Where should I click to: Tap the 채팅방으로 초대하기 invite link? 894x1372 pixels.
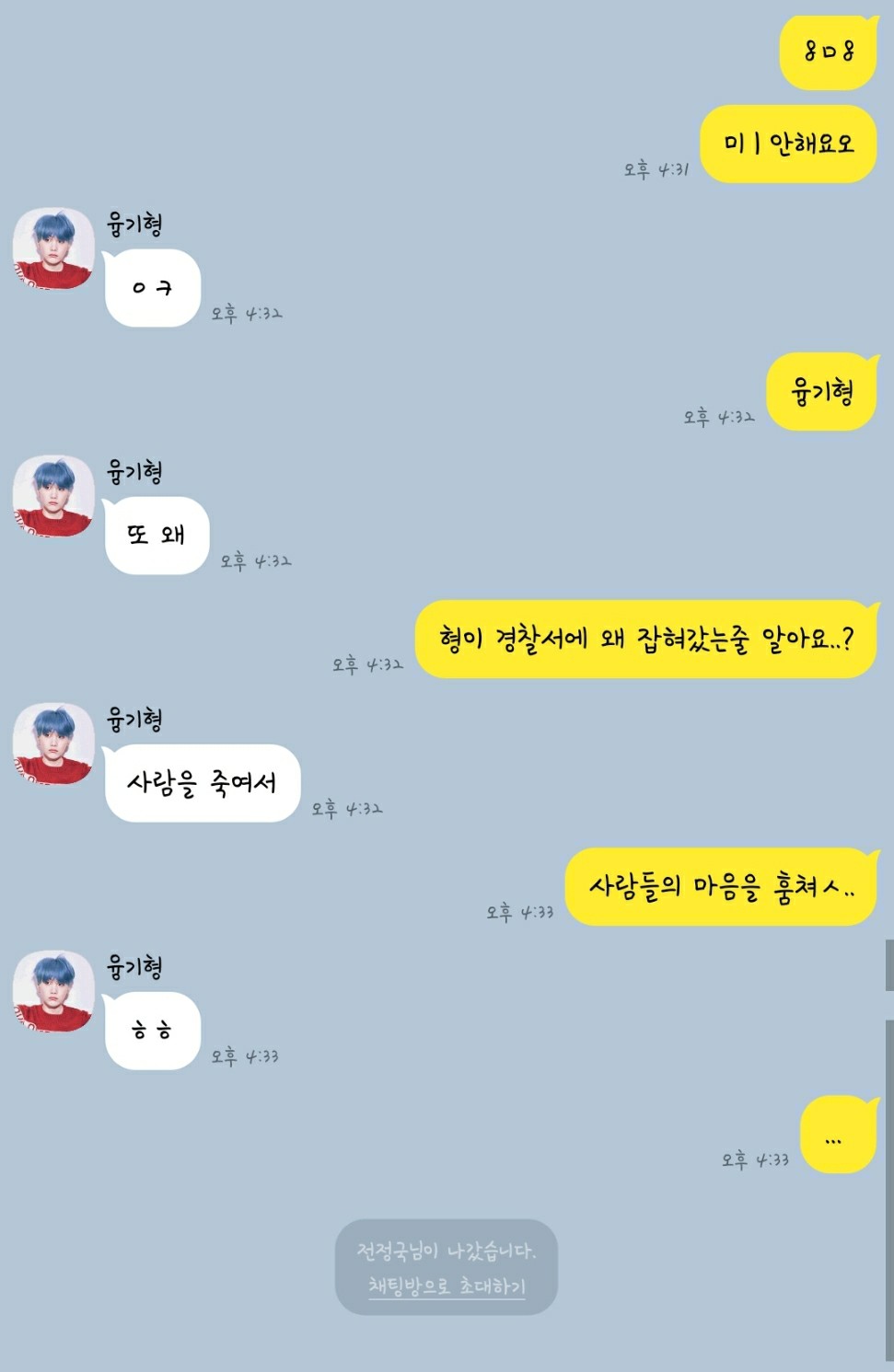tap(447, 1286)
